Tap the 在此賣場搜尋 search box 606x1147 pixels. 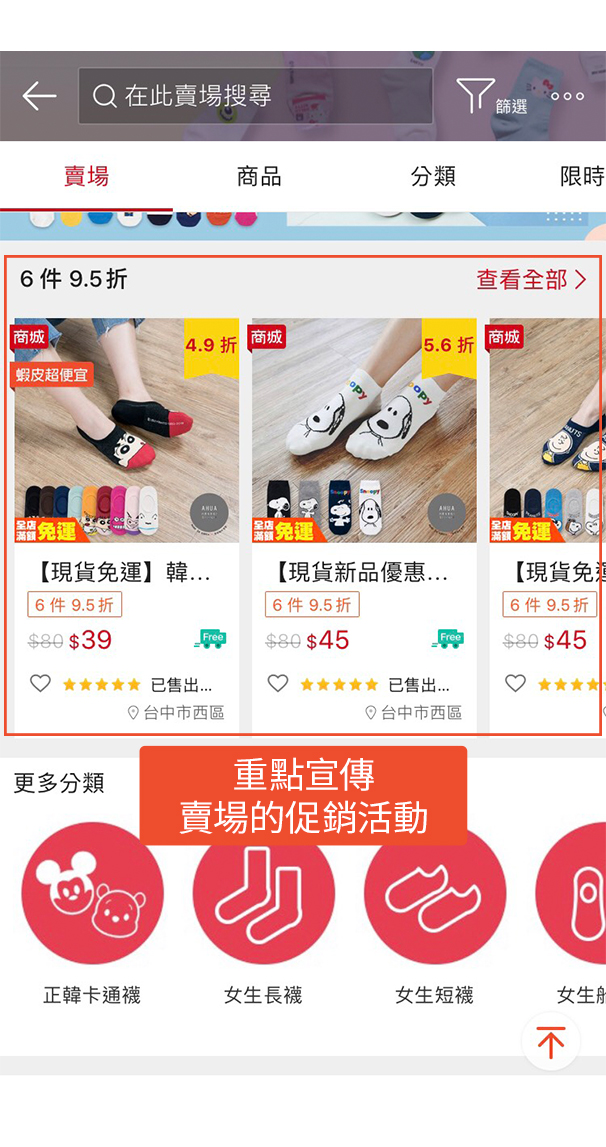coord(255,96)
